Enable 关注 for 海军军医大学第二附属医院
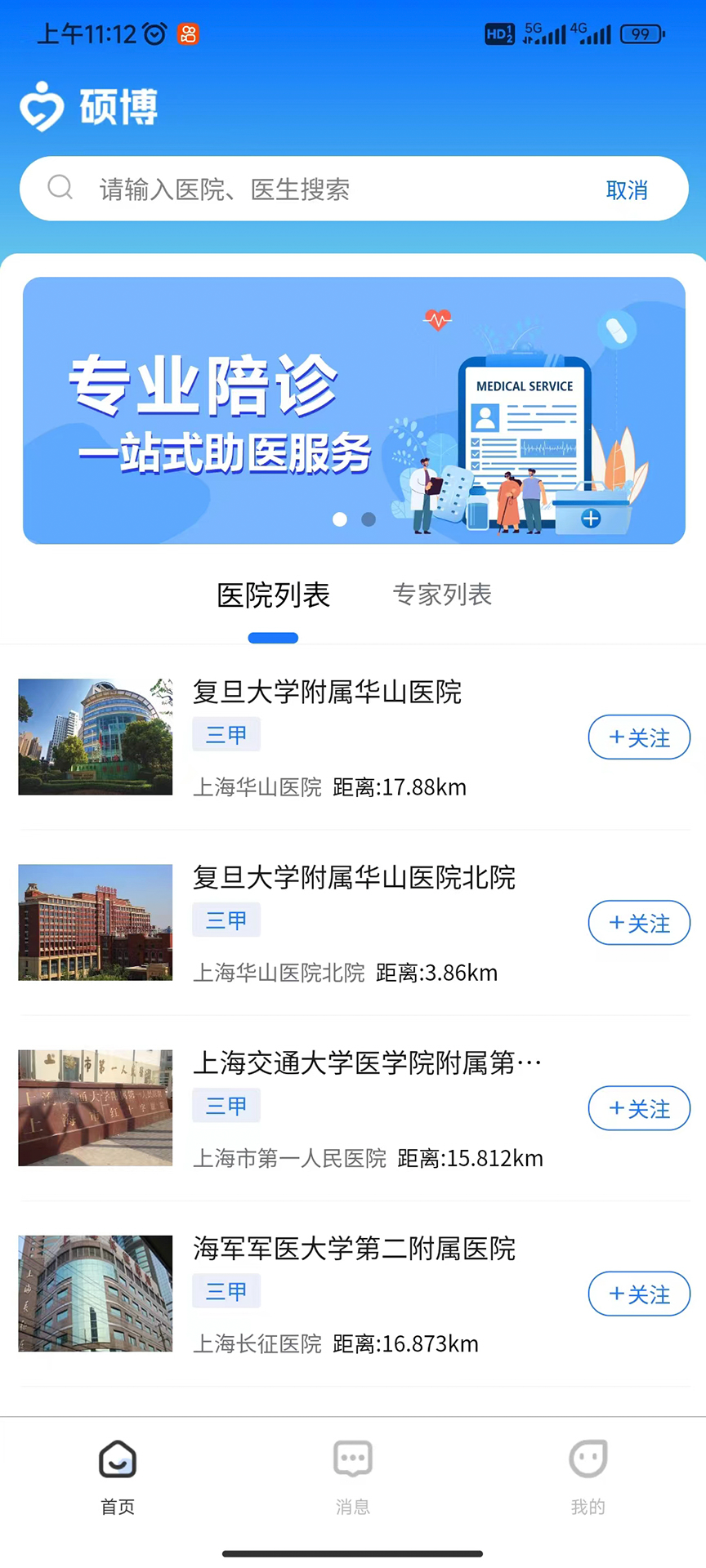The height and width of the screenshot is (1568, 706). [x=639, y=1294]
